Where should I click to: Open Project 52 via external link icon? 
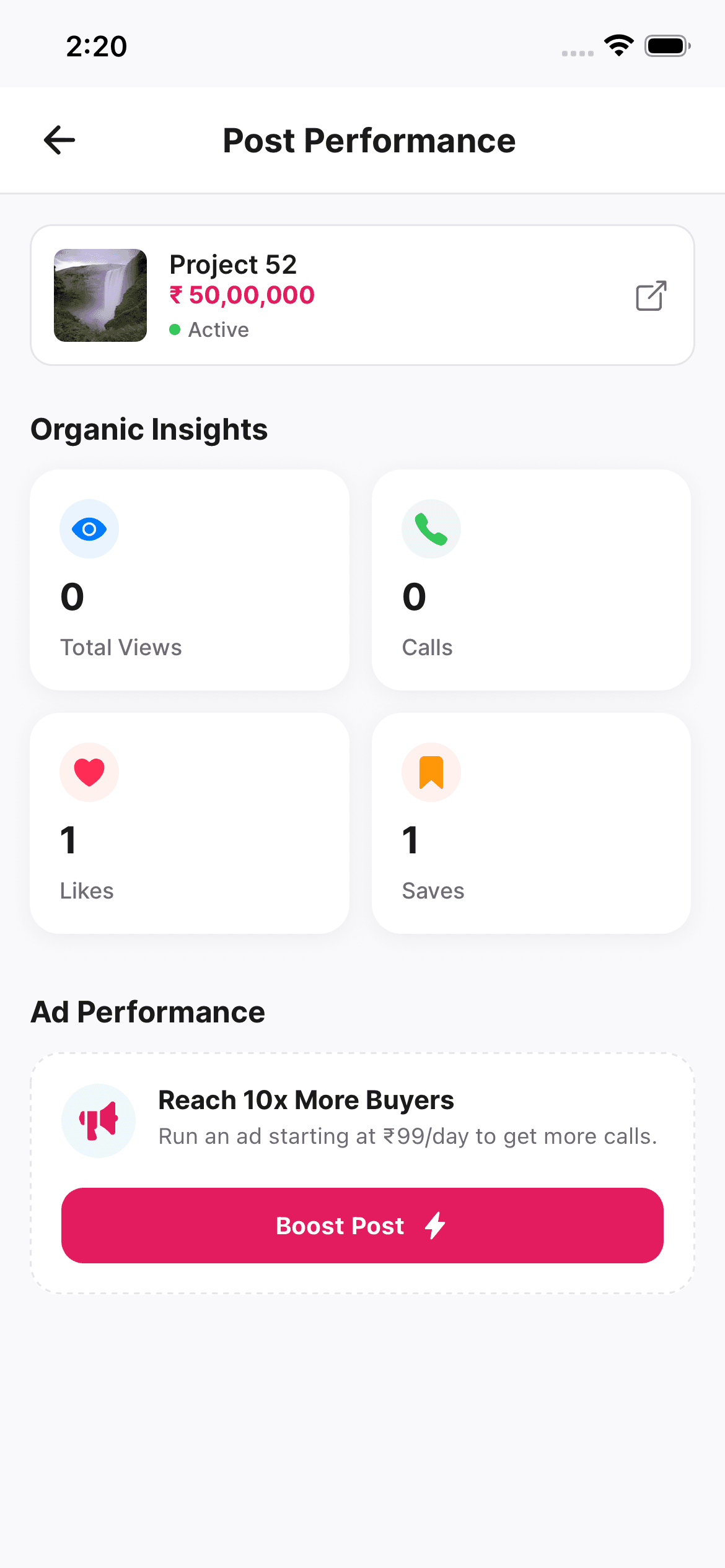[x=651, y=295]
